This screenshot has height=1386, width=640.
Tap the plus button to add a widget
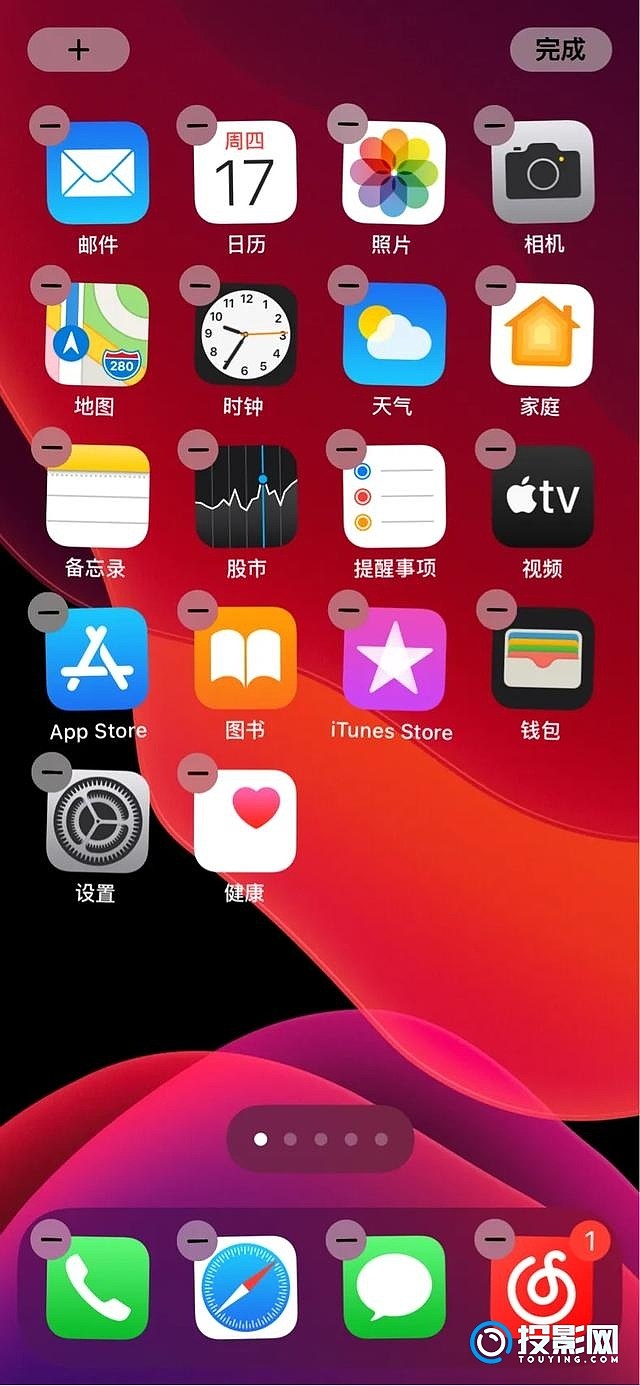point(78,50)
